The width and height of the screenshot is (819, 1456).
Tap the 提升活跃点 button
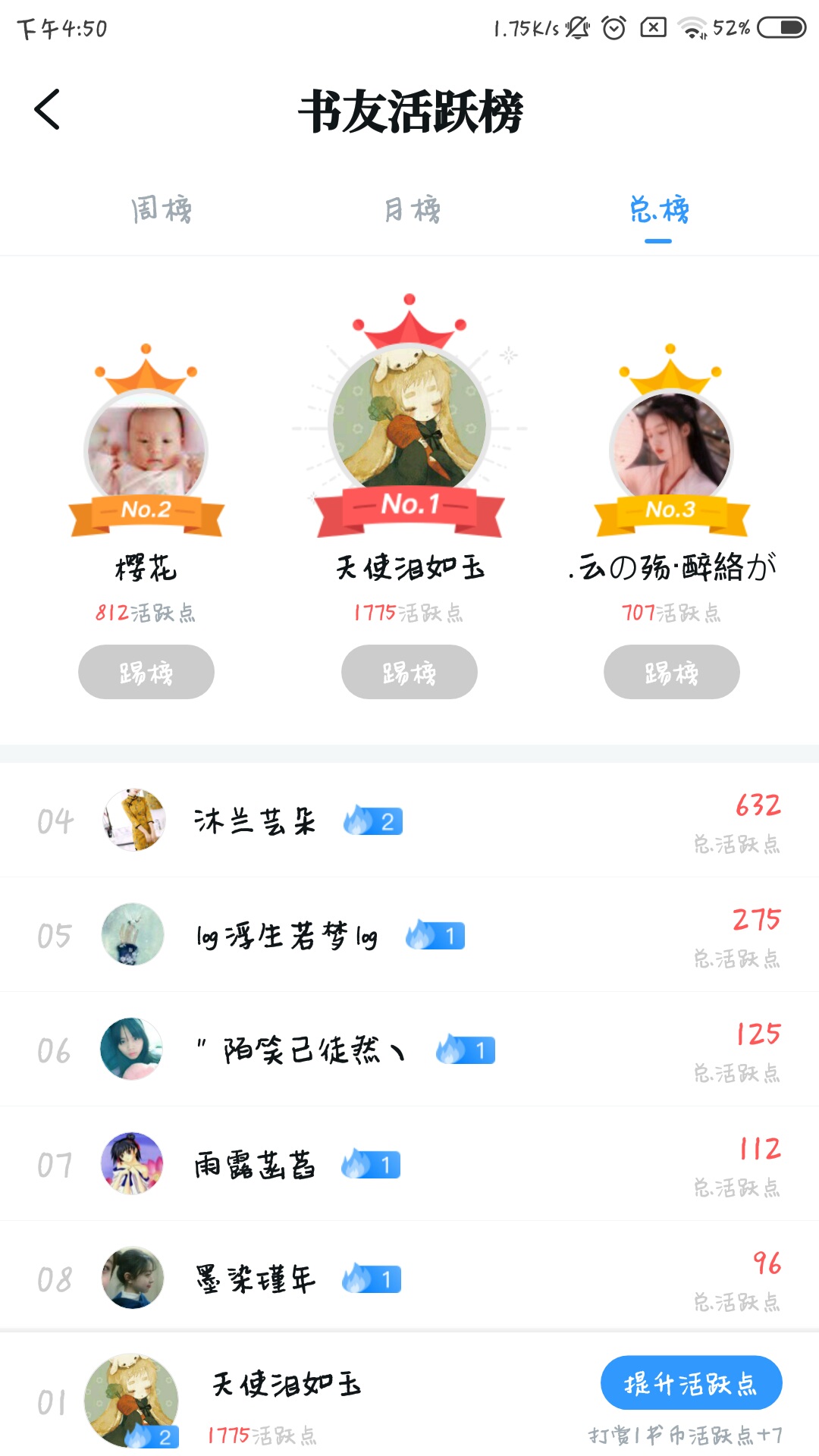691,1383
